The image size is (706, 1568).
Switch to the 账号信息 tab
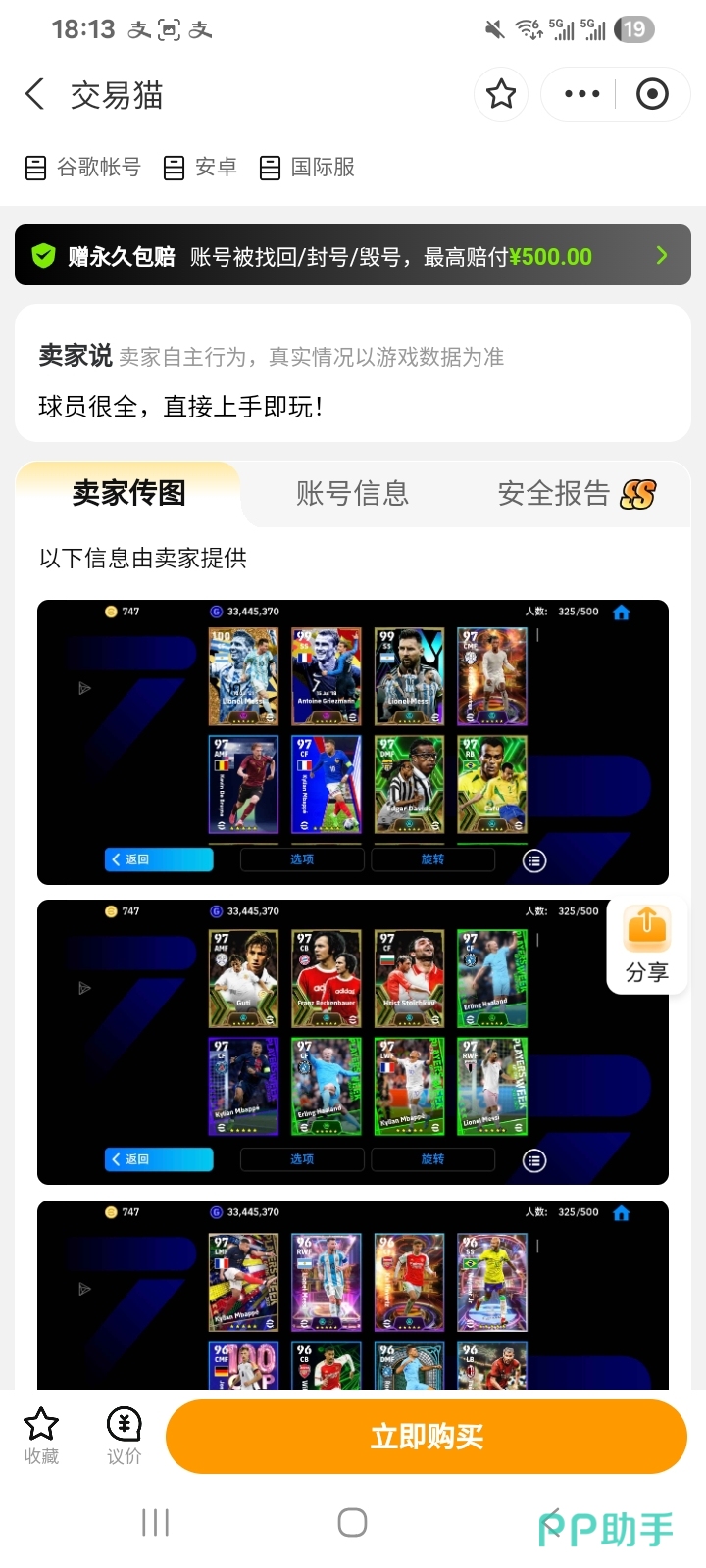pyautogui.click(x=352, y=493)
